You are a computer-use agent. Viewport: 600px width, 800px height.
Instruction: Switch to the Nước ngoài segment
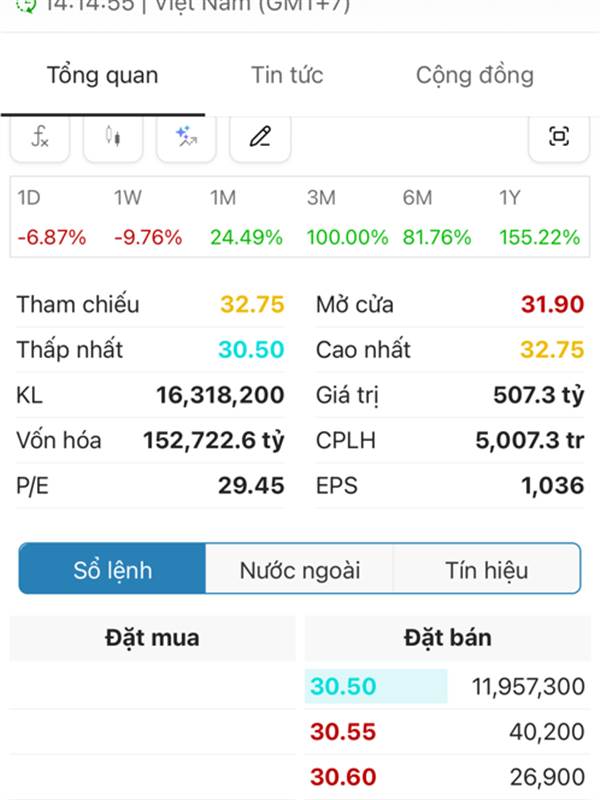(299, 570)
